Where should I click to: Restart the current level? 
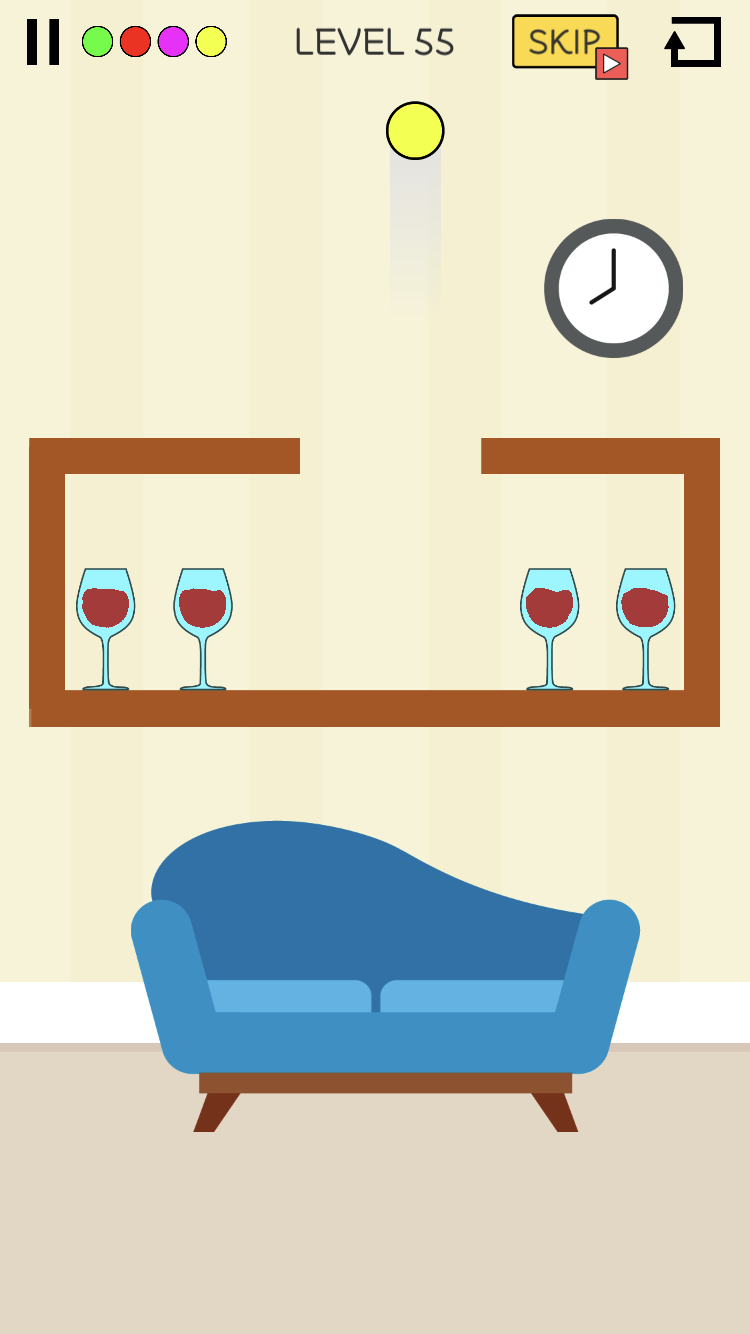(693, 42)
